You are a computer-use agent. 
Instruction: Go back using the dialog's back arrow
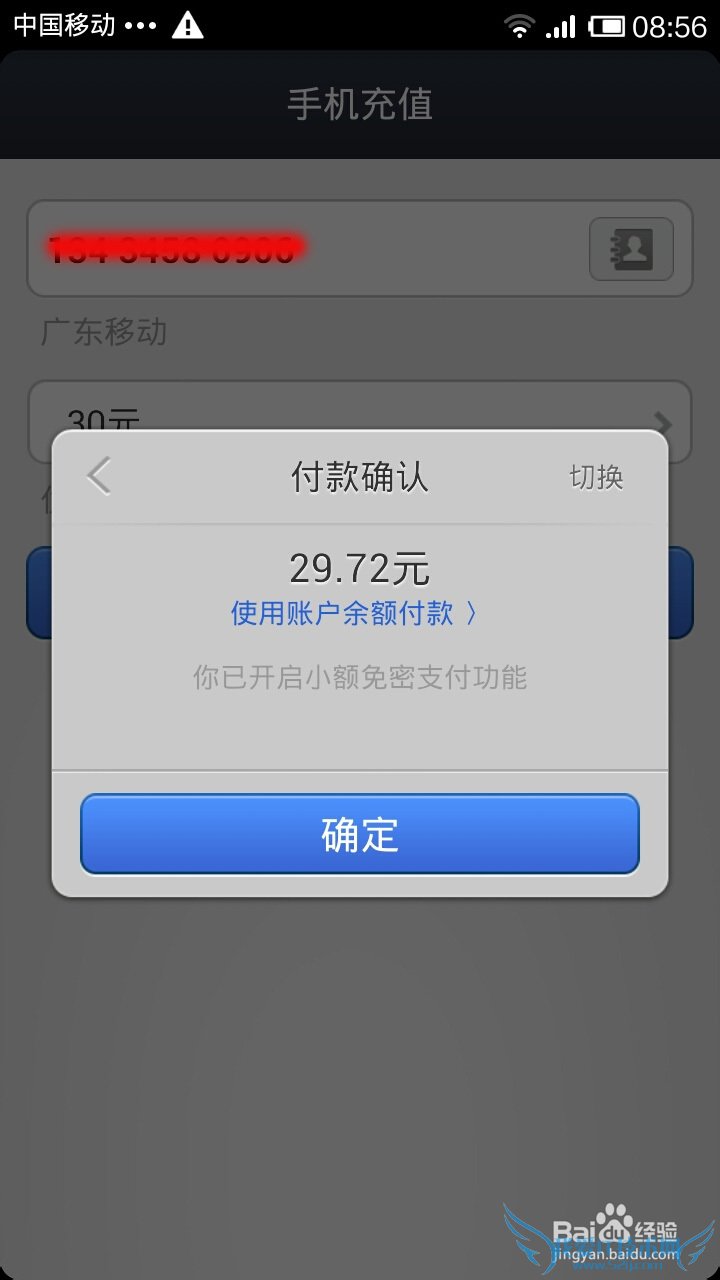point(99,477)
